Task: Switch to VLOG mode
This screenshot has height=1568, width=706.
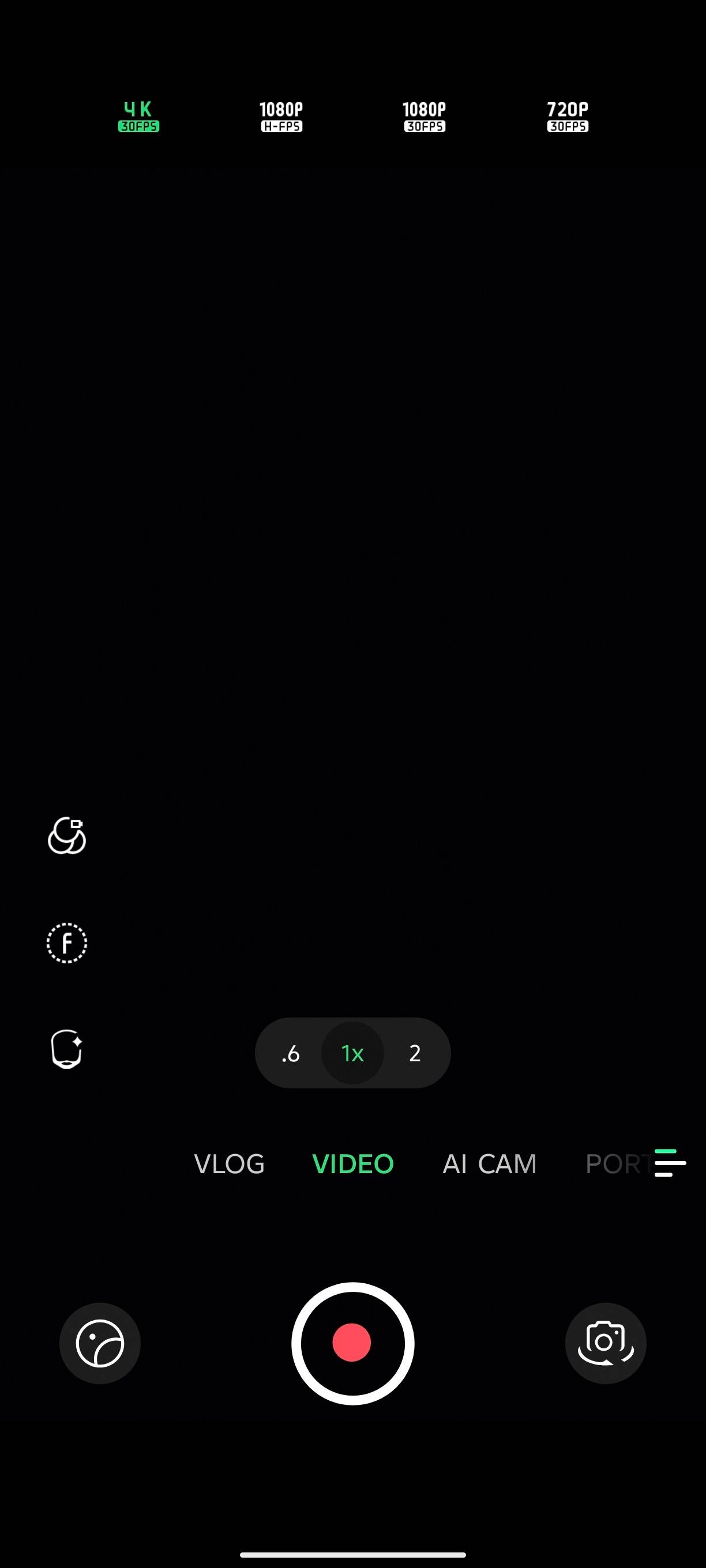Action: coord(229,1163)
